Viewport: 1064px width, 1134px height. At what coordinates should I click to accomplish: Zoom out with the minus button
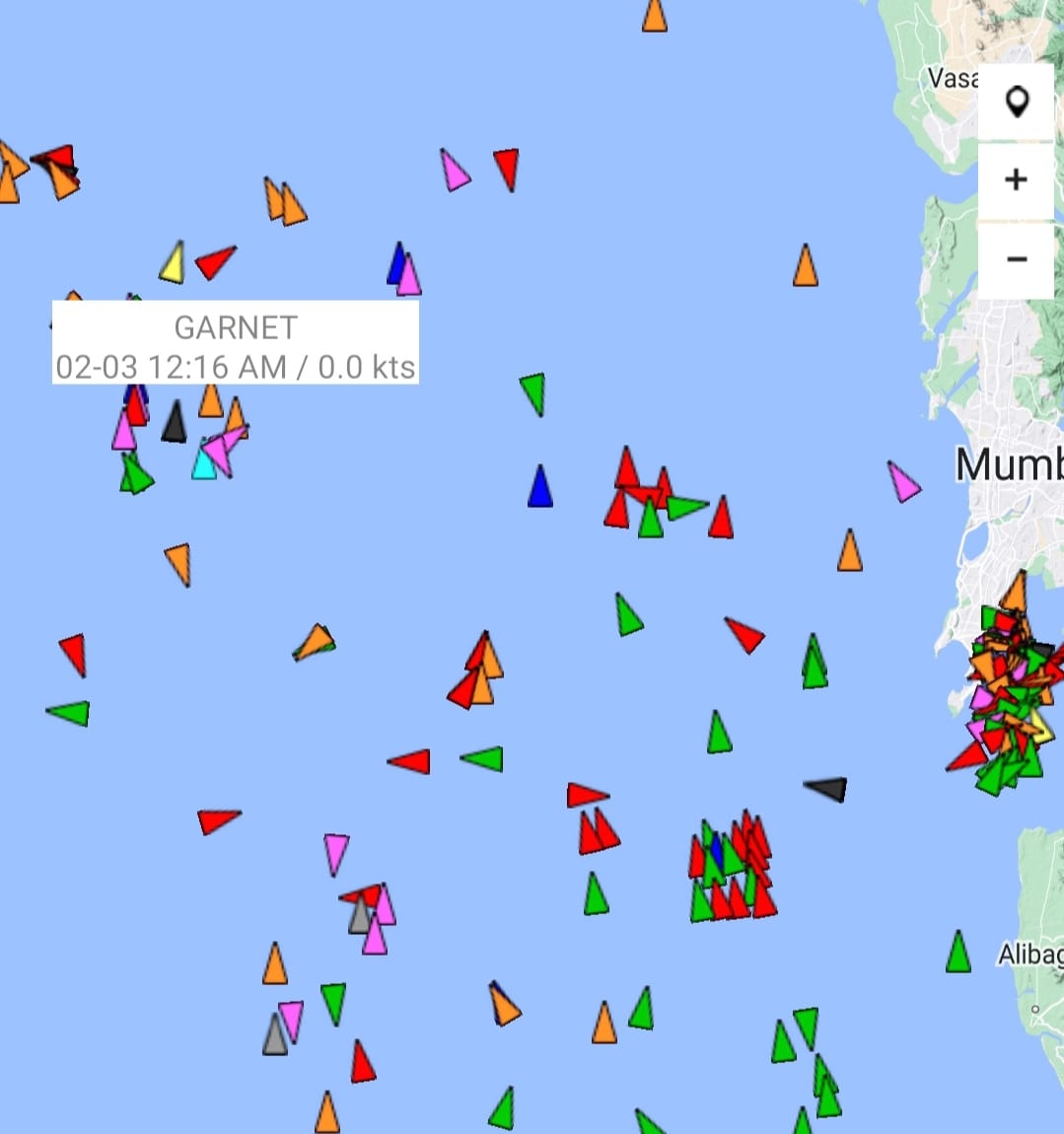click(1016, 259)
